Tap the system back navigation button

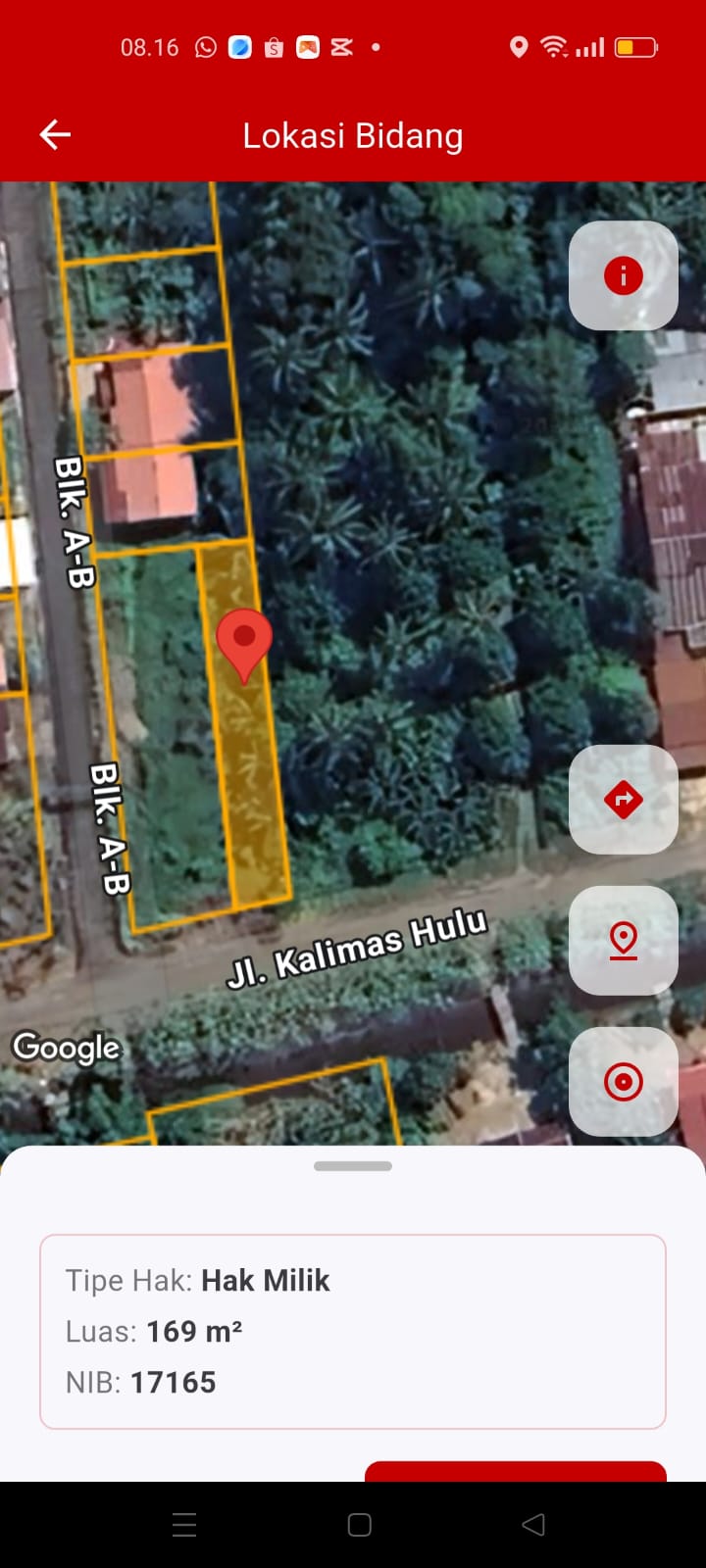[533, 1525]
